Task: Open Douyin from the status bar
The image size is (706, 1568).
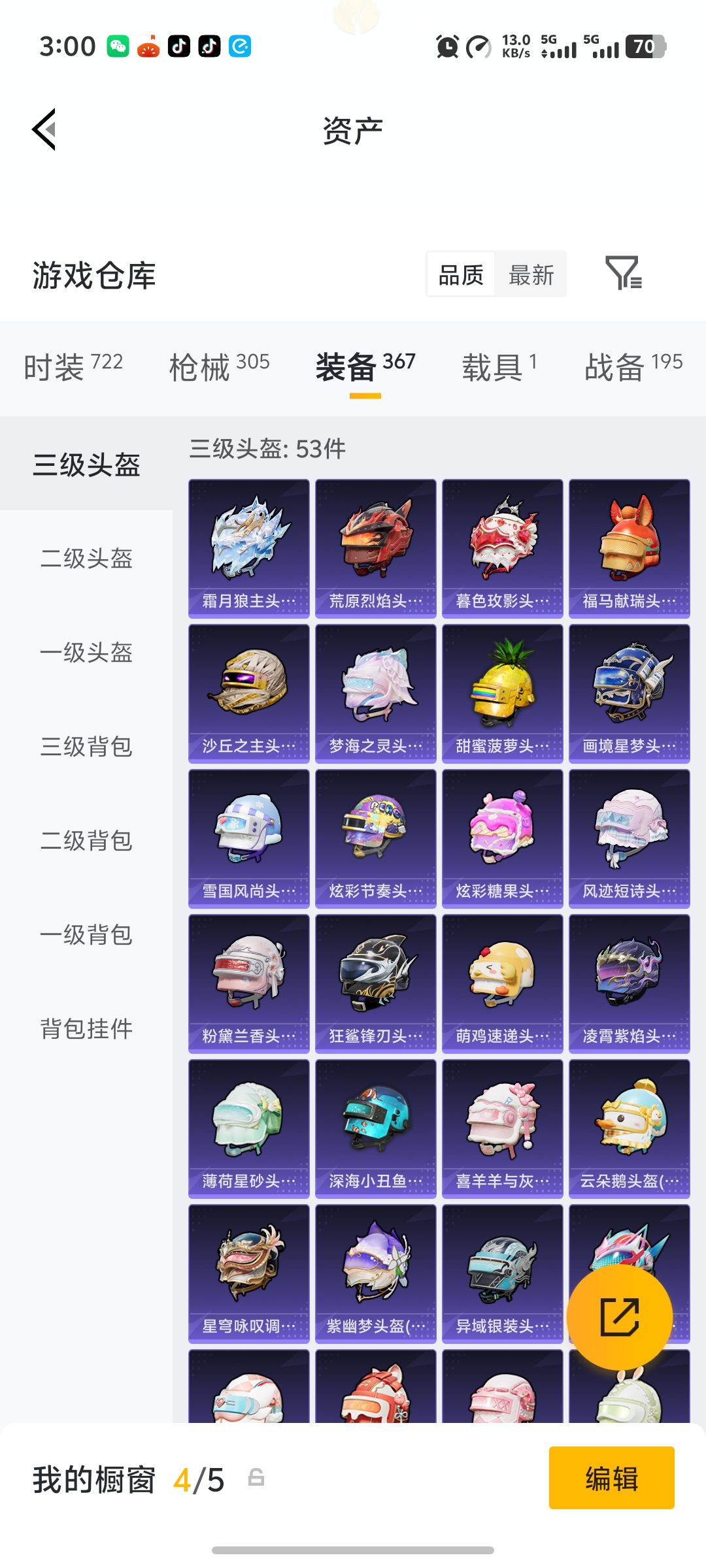Action: [x=178, y=46]
